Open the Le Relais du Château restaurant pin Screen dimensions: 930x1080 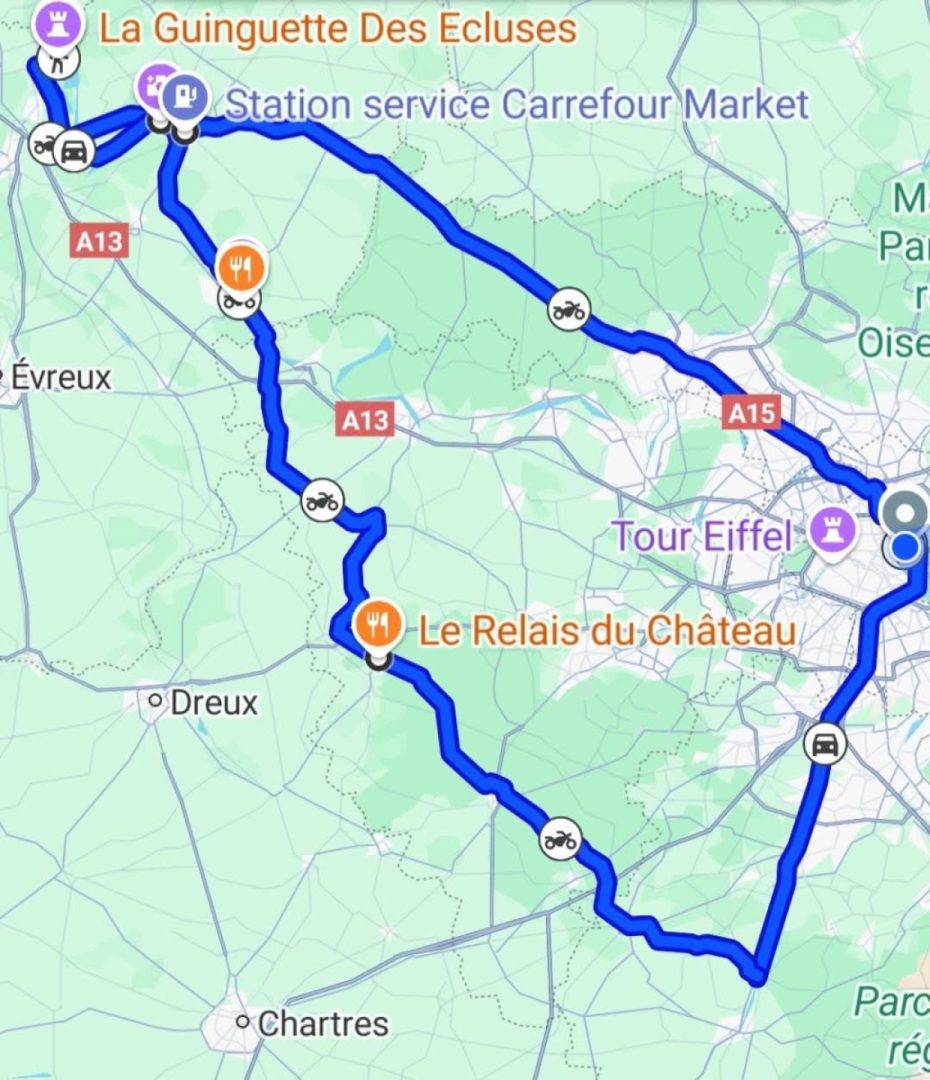(x=376, y=625)
